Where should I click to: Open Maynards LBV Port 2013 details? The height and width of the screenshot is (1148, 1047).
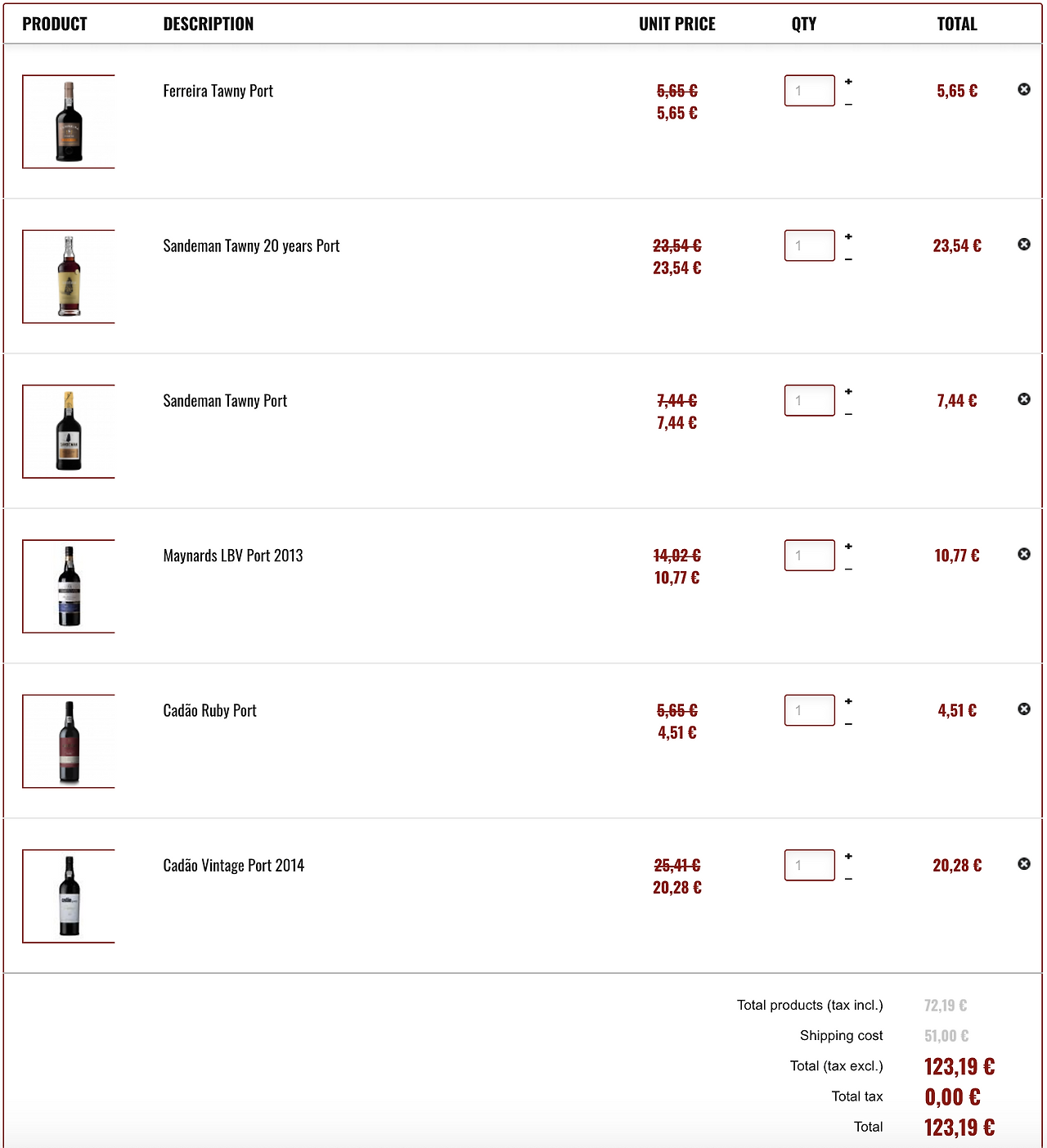pos(233,556)
